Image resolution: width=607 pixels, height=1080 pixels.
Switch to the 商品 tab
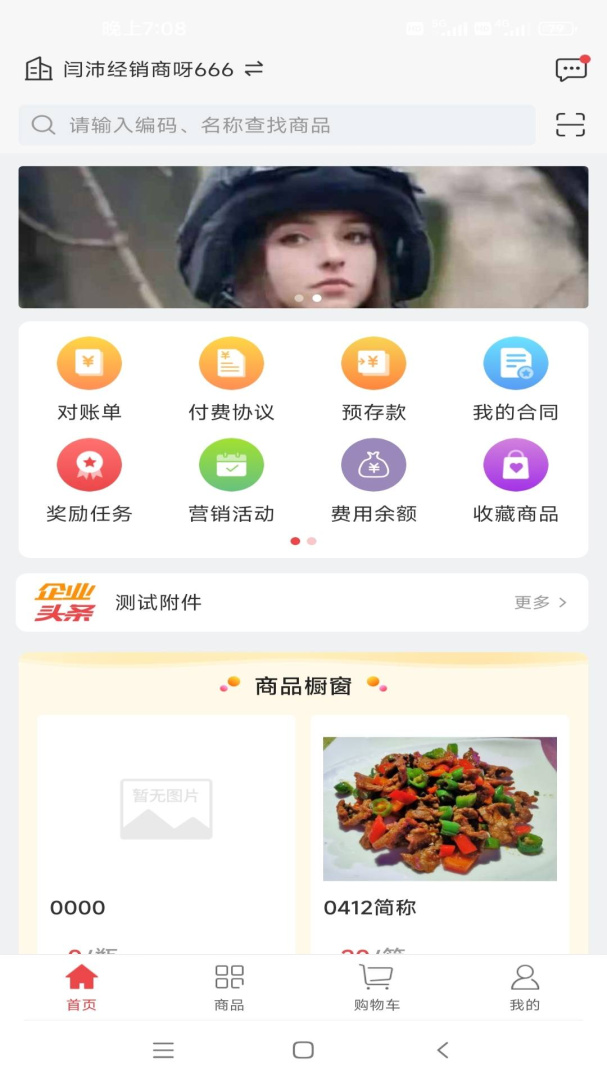(x=229, y=987)
